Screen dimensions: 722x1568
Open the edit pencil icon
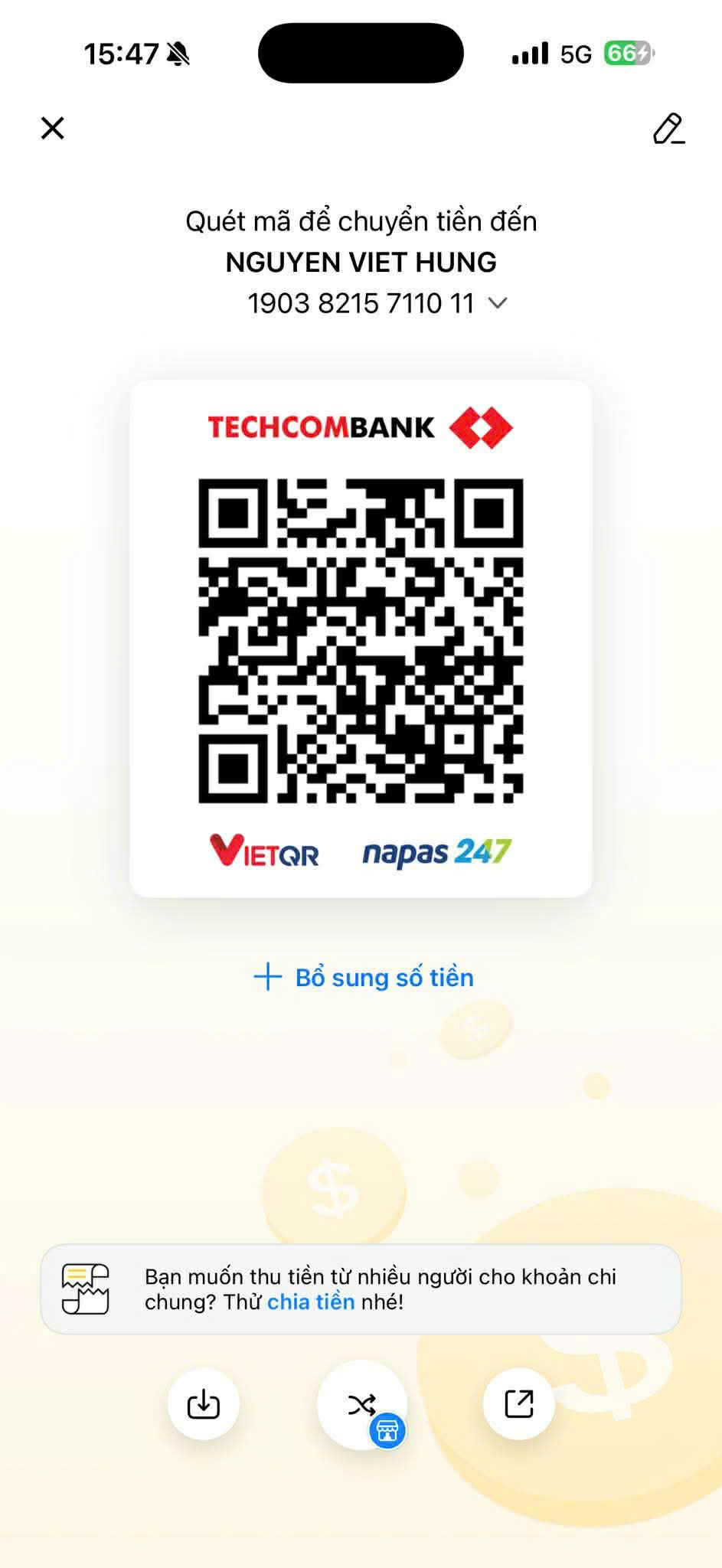pos(668,129)
